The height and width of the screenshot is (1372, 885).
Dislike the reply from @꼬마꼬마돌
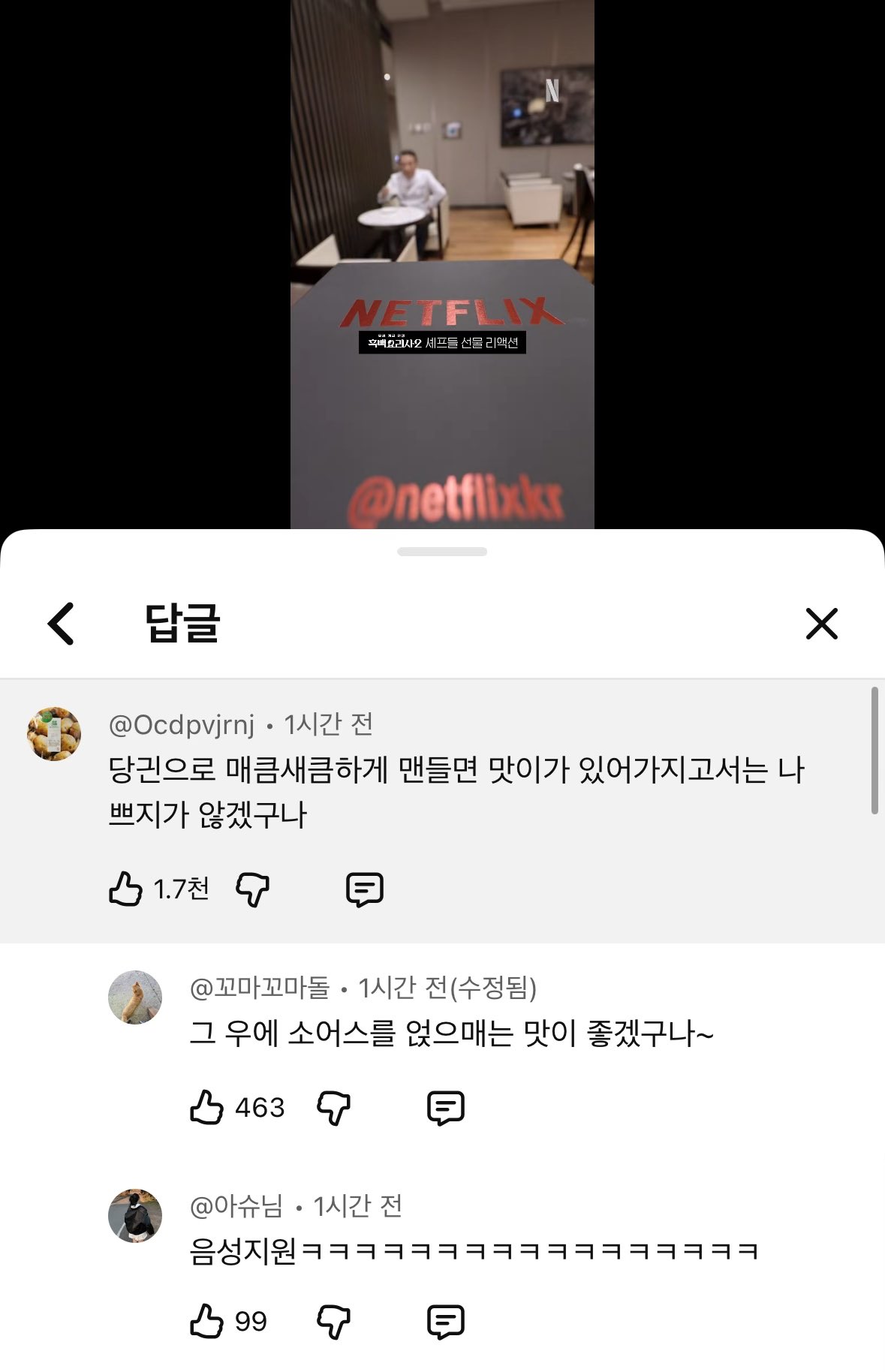point(334,1108)
